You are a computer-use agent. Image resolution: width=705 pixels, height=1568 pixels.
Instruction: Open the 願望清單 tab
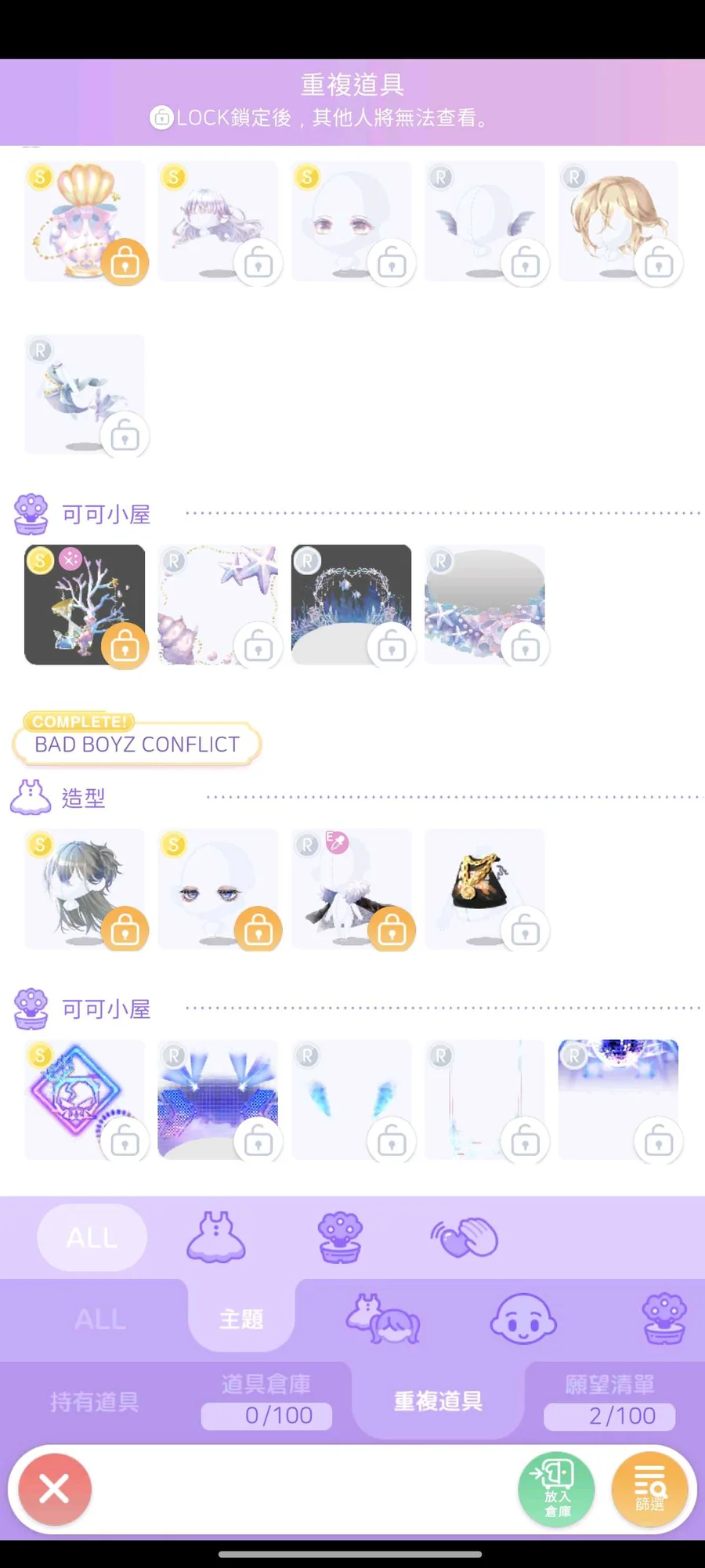click(611, 1402)
